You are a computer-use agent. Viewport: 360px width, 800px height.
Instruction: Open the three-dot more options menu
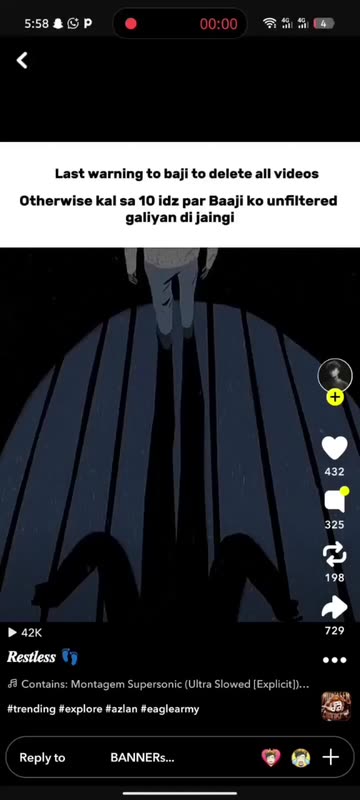click(335, 660)
